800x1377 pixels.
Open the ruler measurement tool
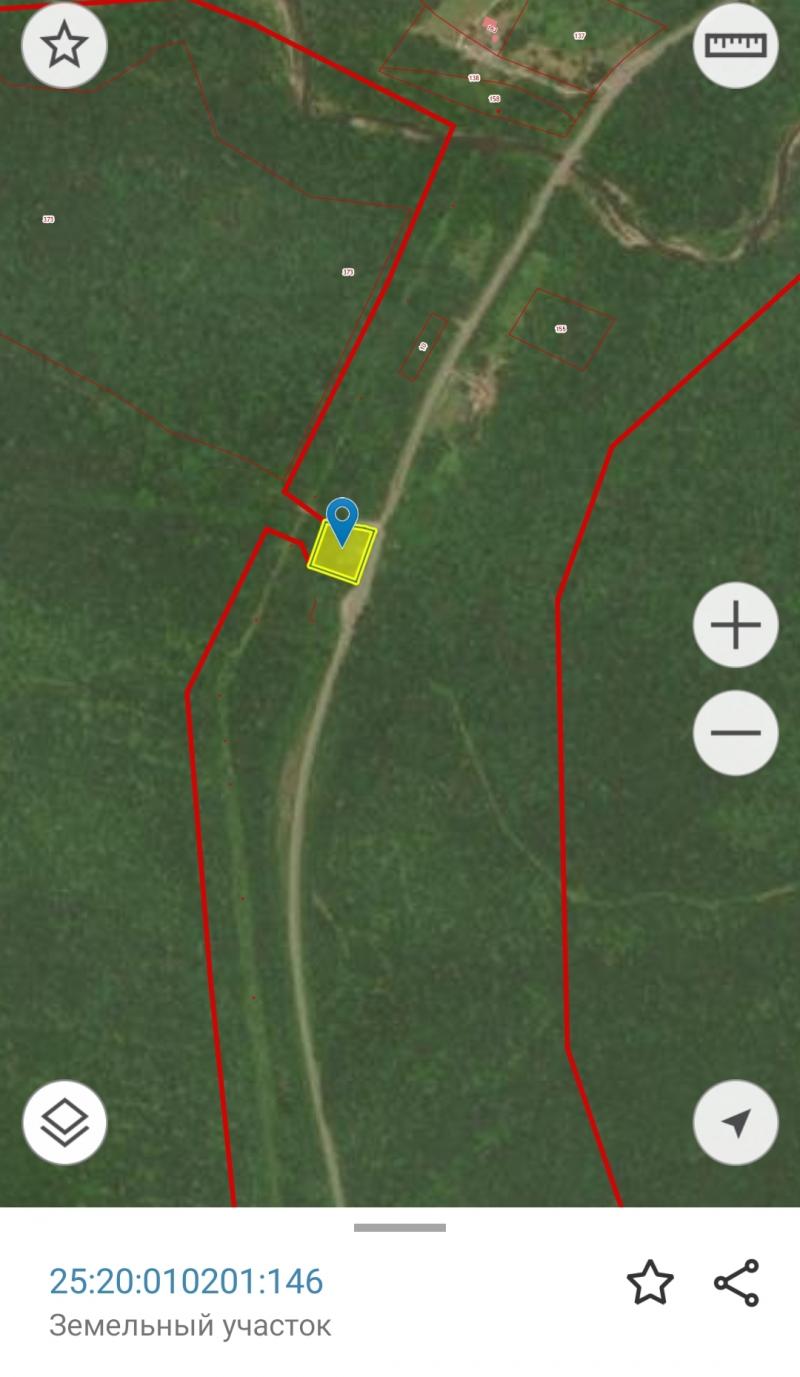point(735,46)
